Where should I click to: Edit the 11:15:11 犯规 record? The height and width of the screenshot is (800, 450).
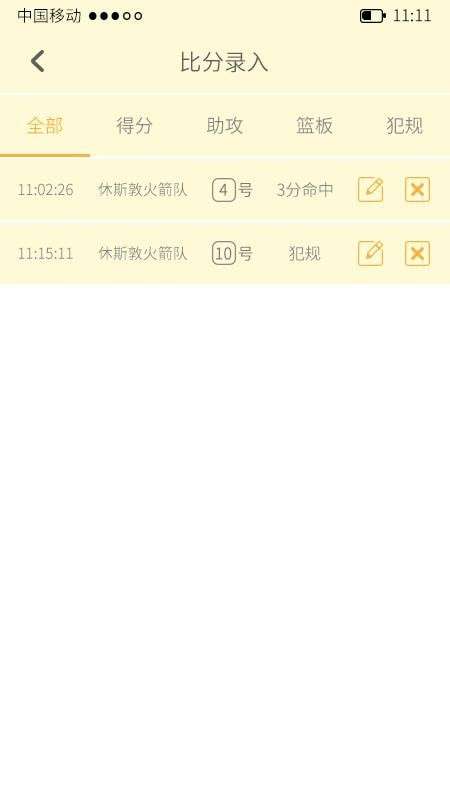pos(370,253)
